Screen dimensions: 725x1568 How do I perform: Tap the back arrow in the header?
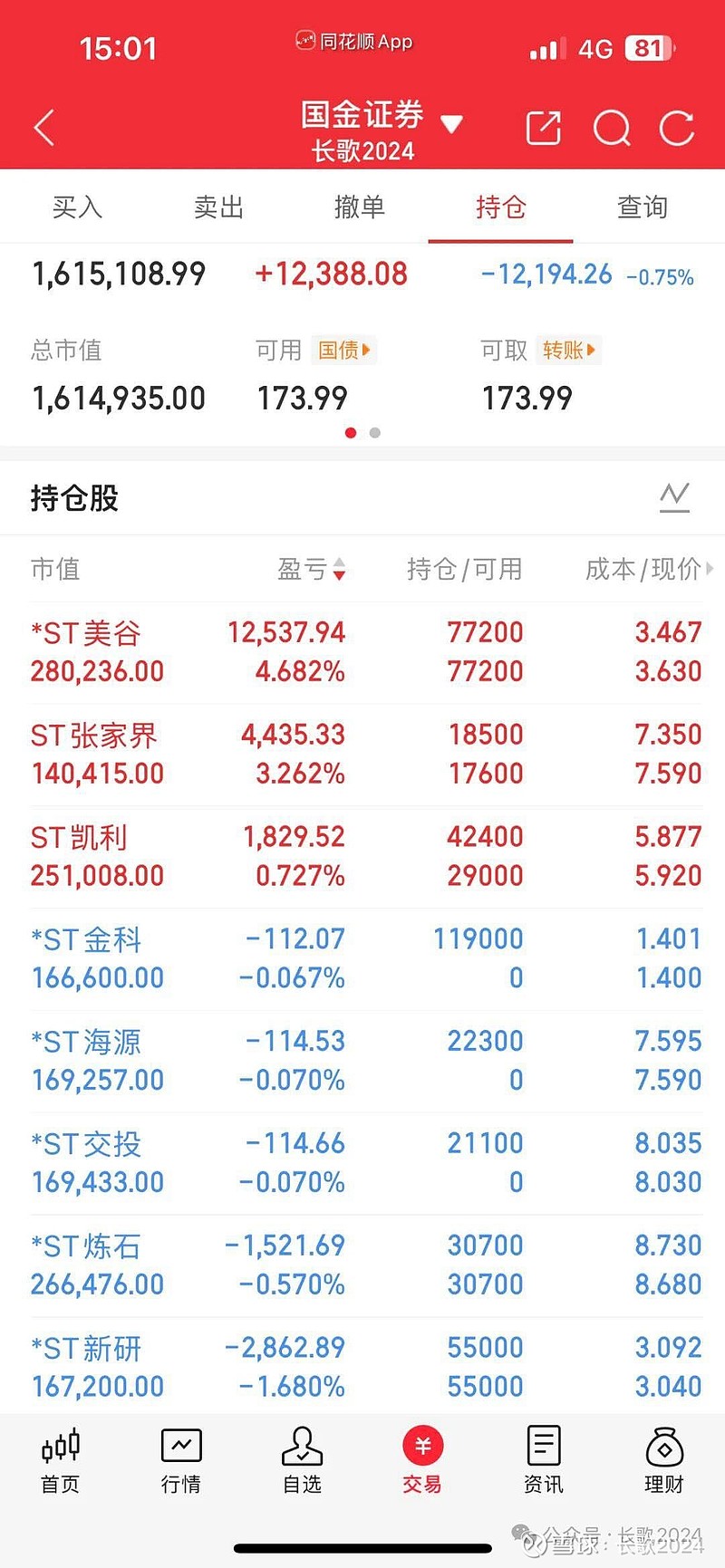click(x=43, y=128)
